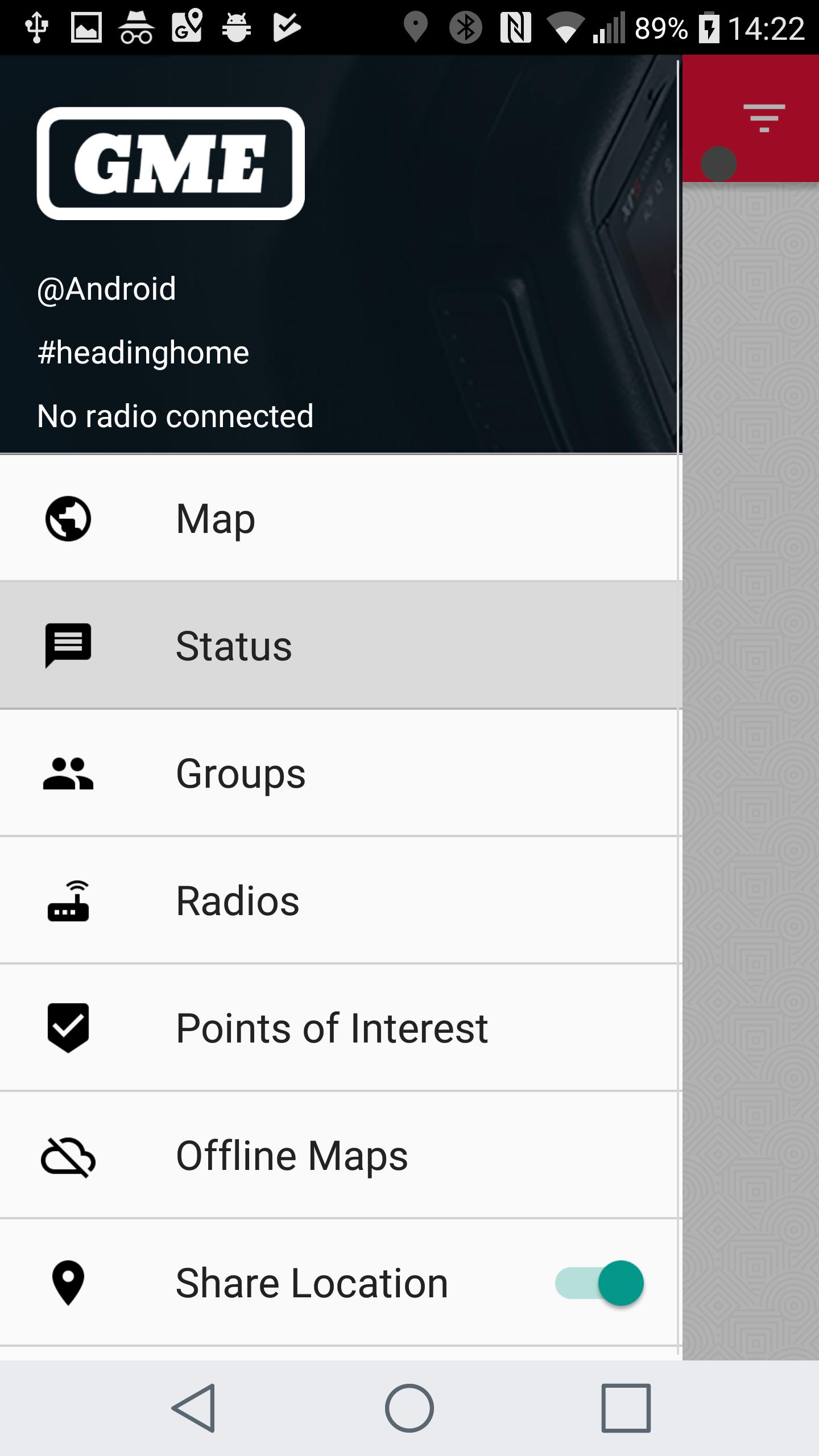This screenshot has width=819, height=1456.
Task: Tap the system back button
Action: coord(194,1408)
